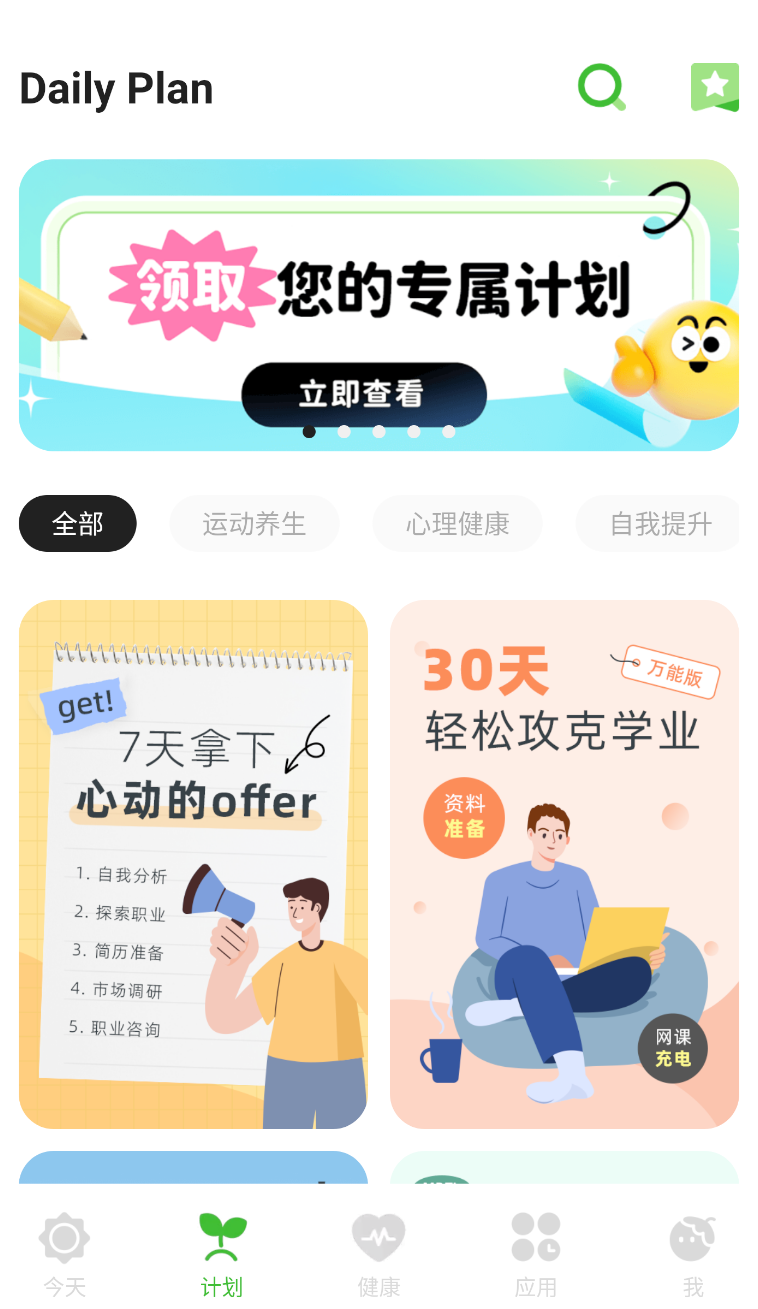The image size is (758, 1309).
Task: Filter plans by 心理健康
Action: (457, 523)
